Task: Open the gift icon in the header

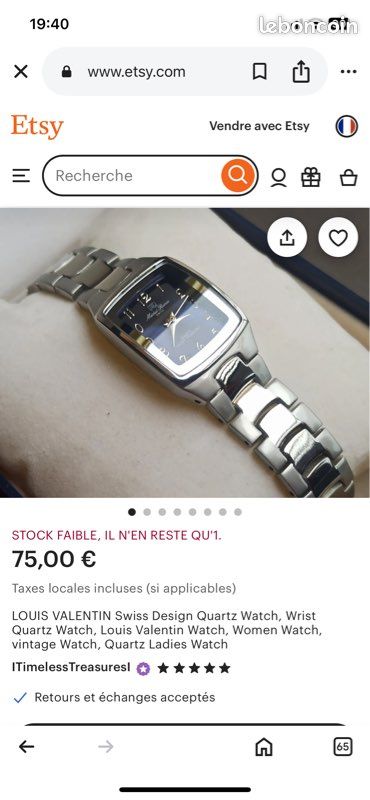Action: (x=311, y=177)
